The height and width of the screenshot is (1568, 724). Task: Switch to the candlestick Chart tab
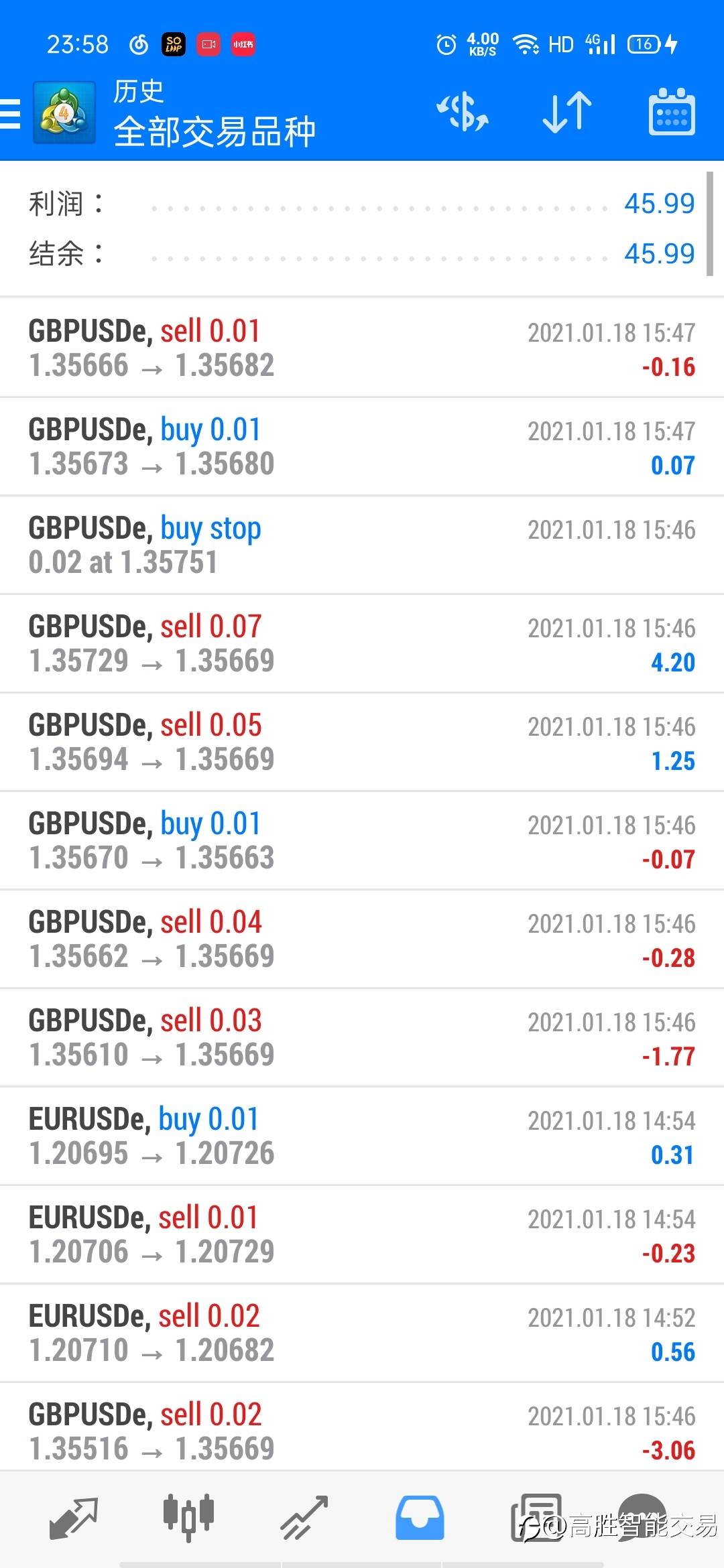[x=188, y=1516]
